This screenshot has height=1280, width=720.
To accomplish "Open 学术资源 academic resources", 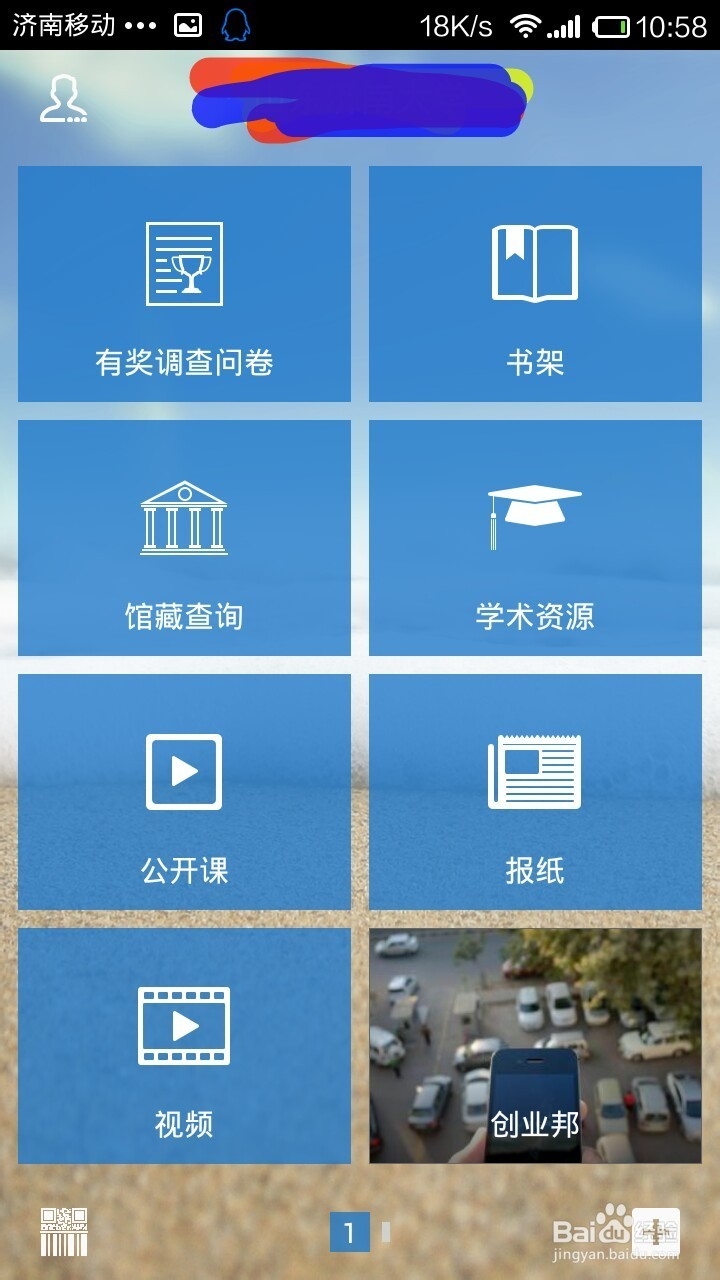I will tap(535, 538).
